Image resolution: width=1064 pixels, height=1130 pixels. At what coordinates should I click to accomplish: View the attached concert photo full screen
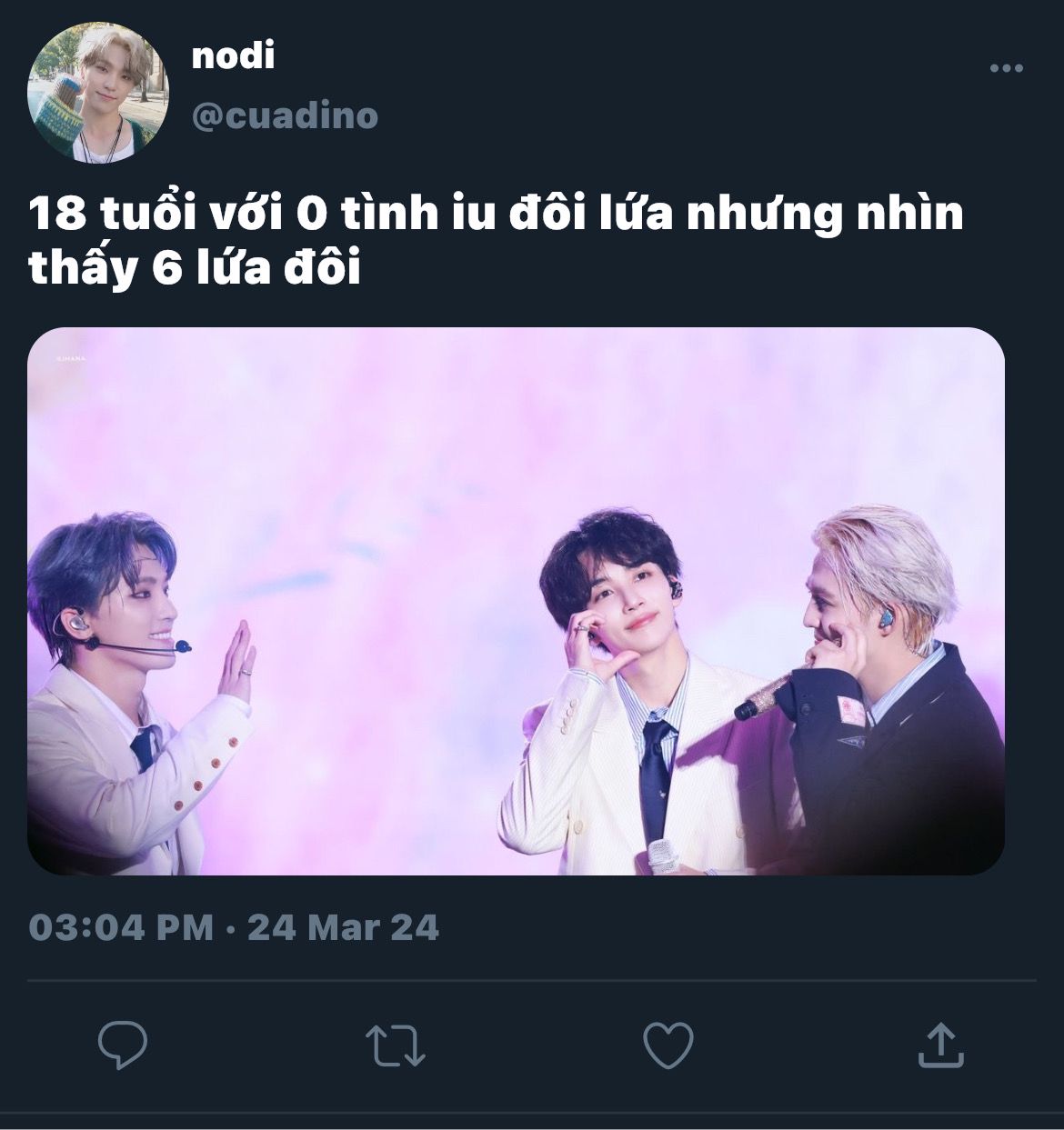click(516, 601)
